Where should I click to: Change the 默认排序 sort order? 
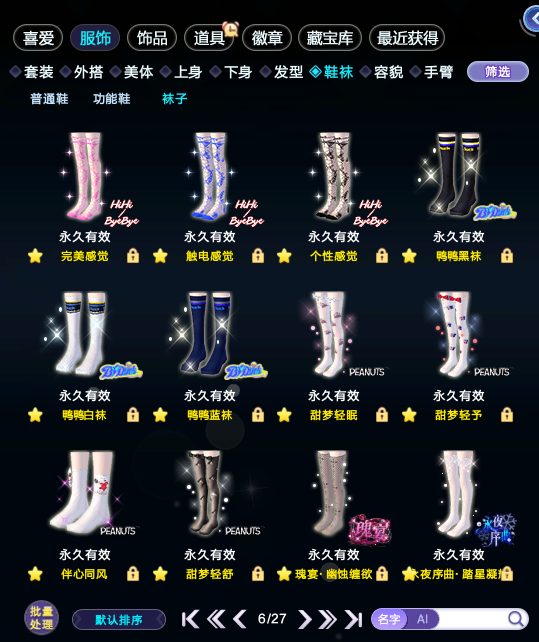coord(119,619)
